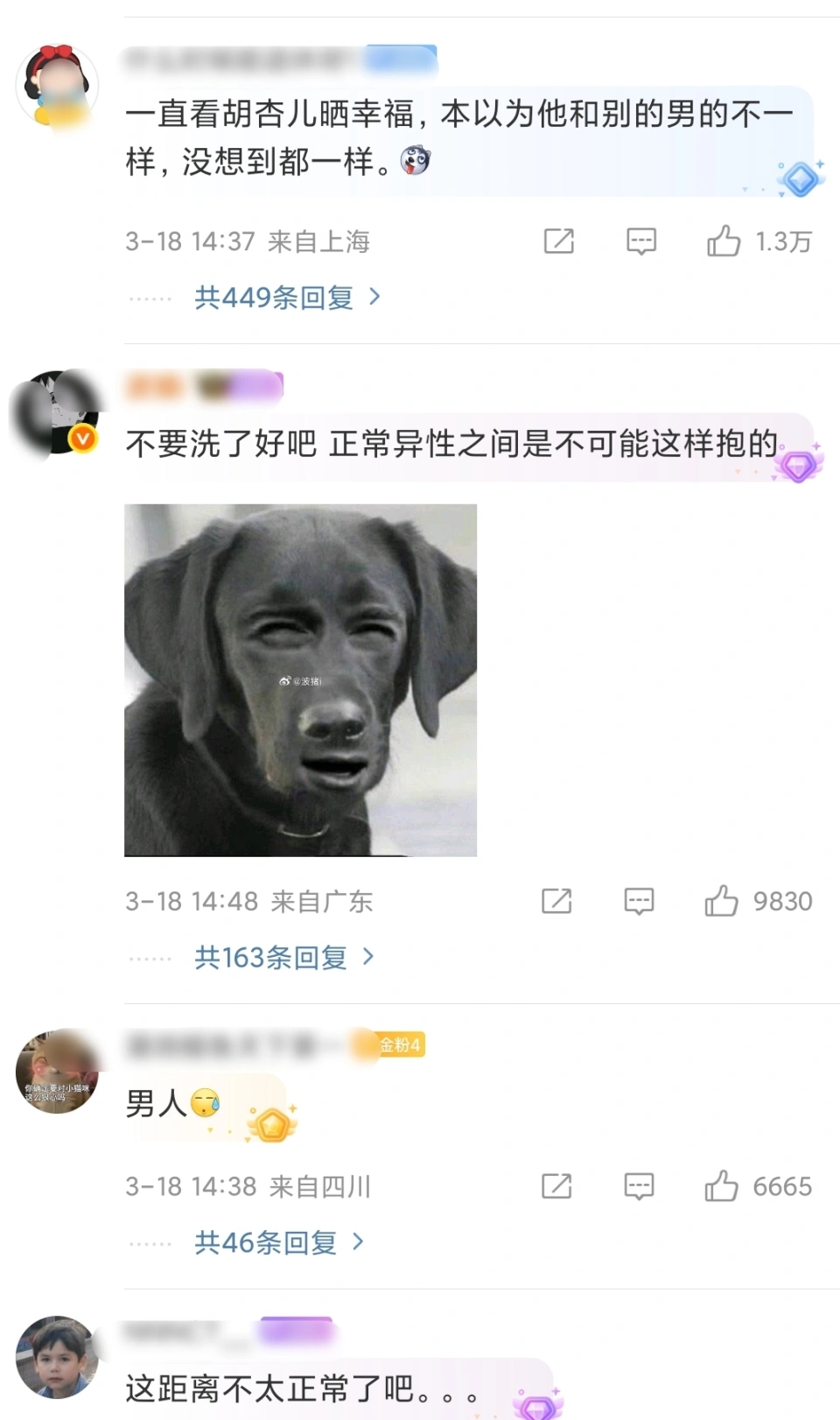Expand 共163条回复 replies
This screenshot has width=840, height=1420.
[x=283, y=958]
